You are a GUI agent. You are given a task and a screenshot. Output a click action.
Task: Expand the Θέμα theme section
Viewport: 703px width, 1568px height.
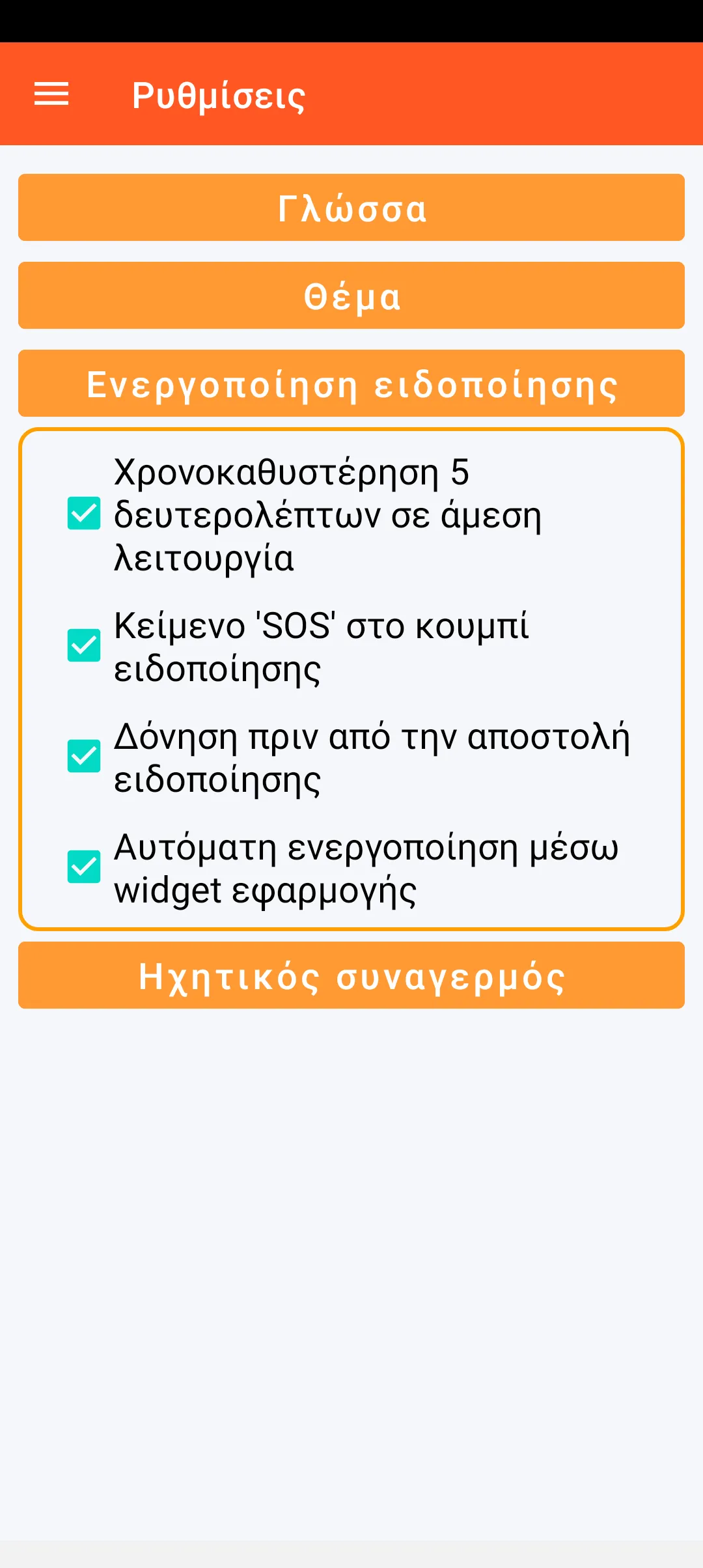point(351,296)
